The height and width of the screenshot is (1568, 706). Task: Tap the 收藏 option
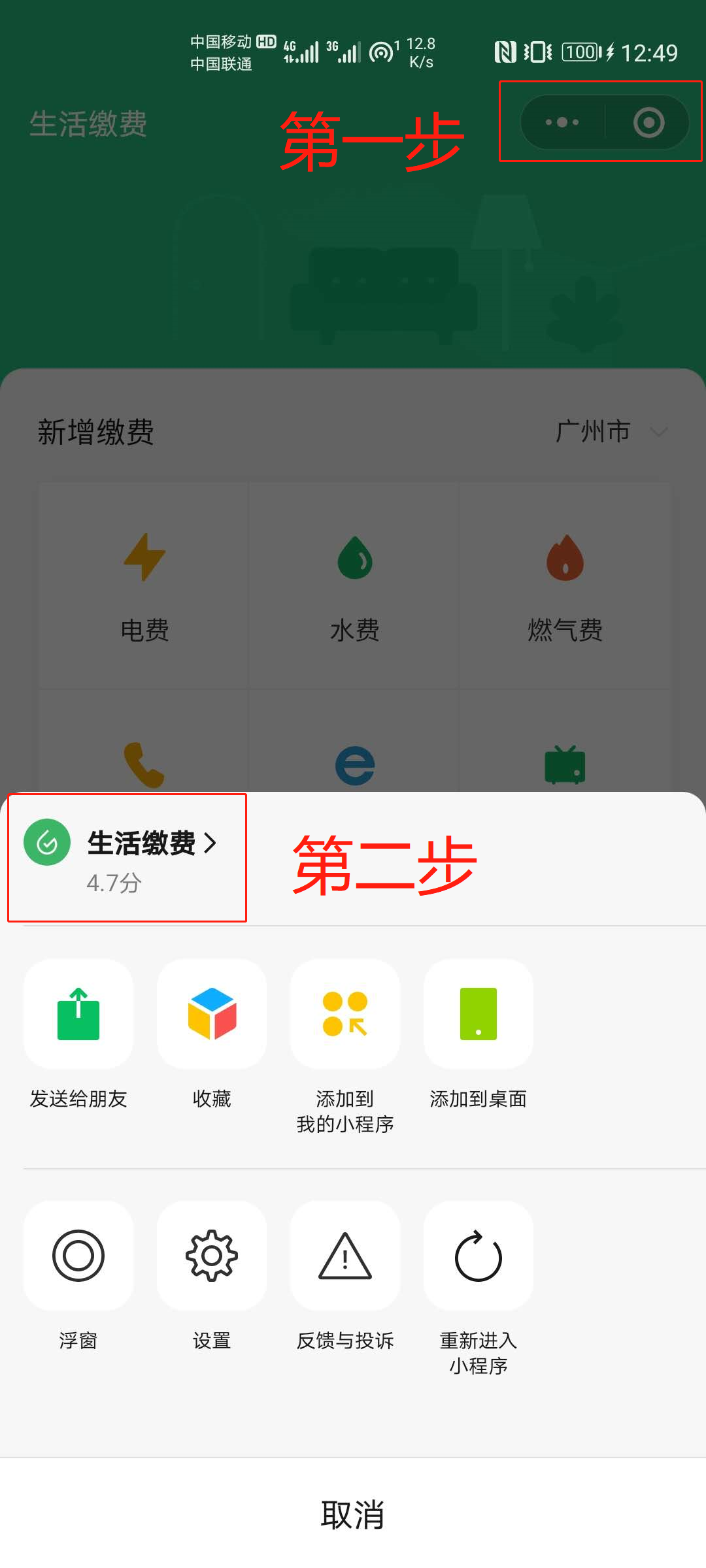point(212,1014)
